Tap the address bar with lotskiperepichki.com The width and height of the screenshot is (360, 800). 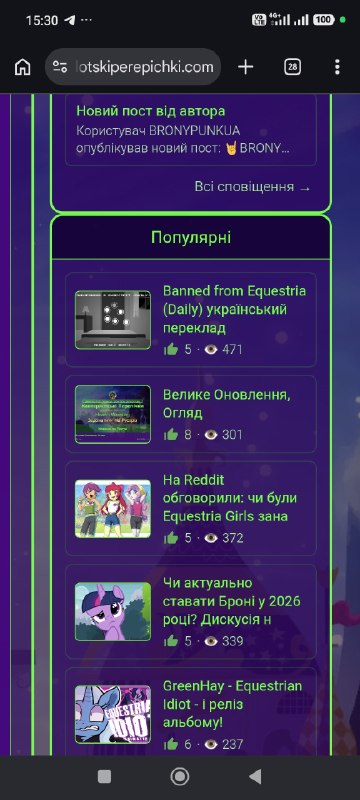coord(133,66)
